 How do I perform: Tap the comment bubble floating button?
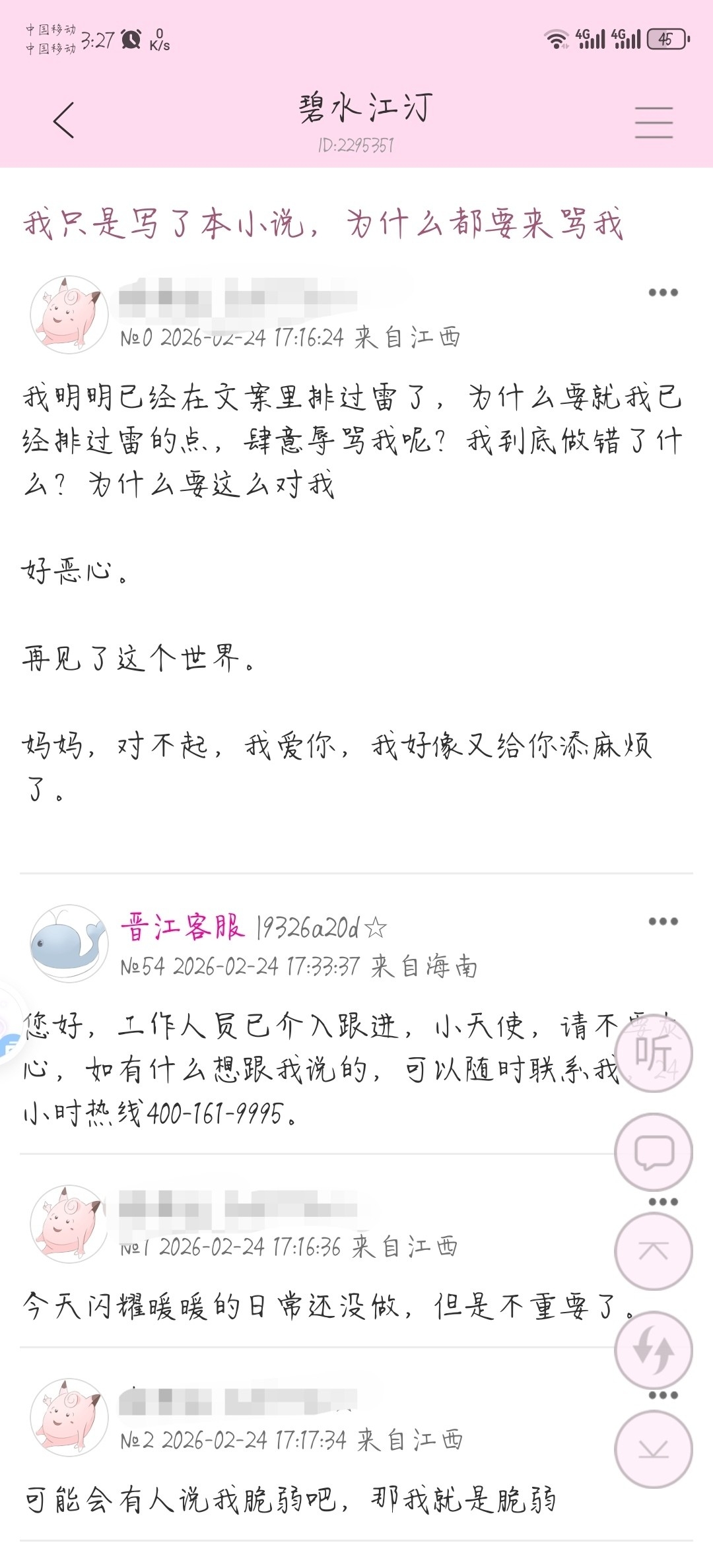(653, 1152)
